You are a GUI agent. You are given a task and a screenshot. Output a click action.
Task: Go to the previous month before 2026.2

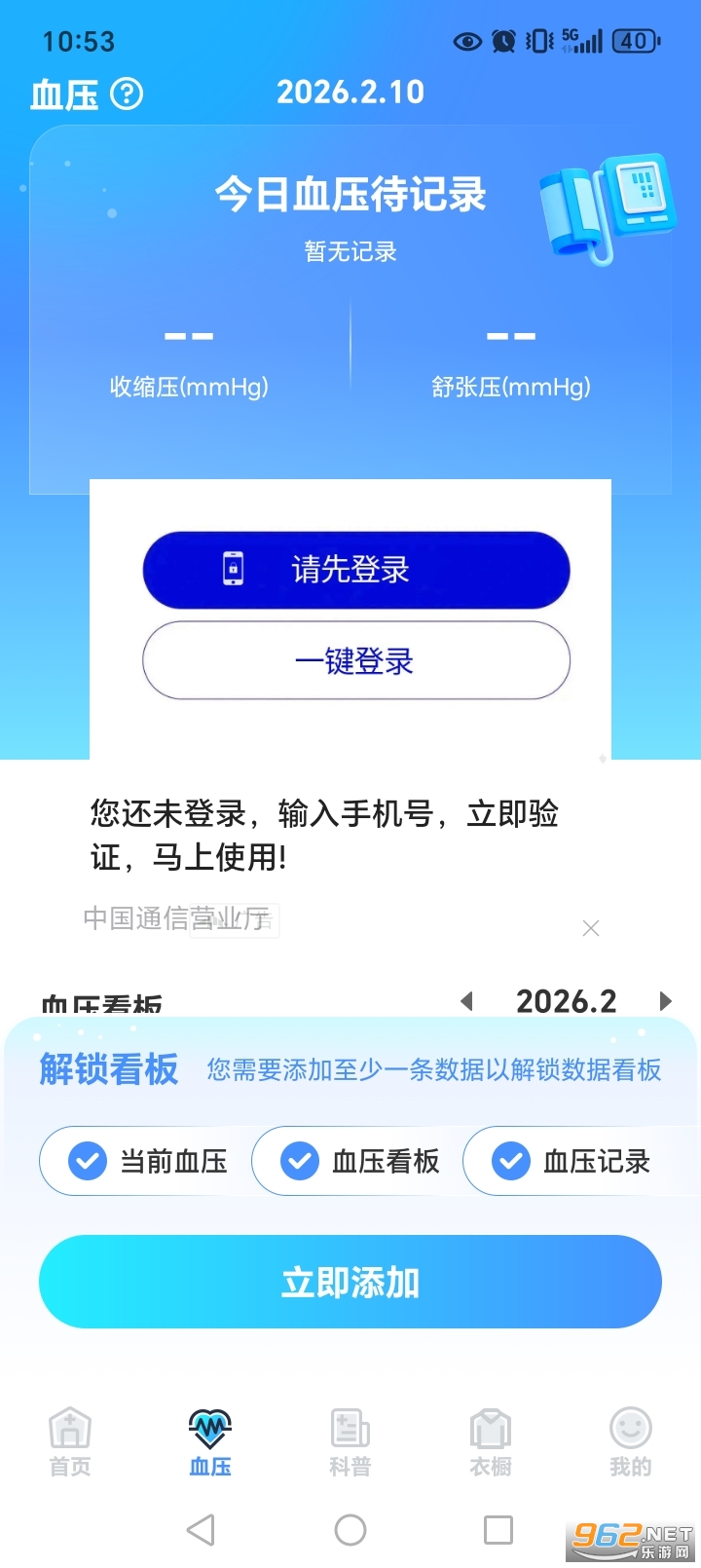467,1001
